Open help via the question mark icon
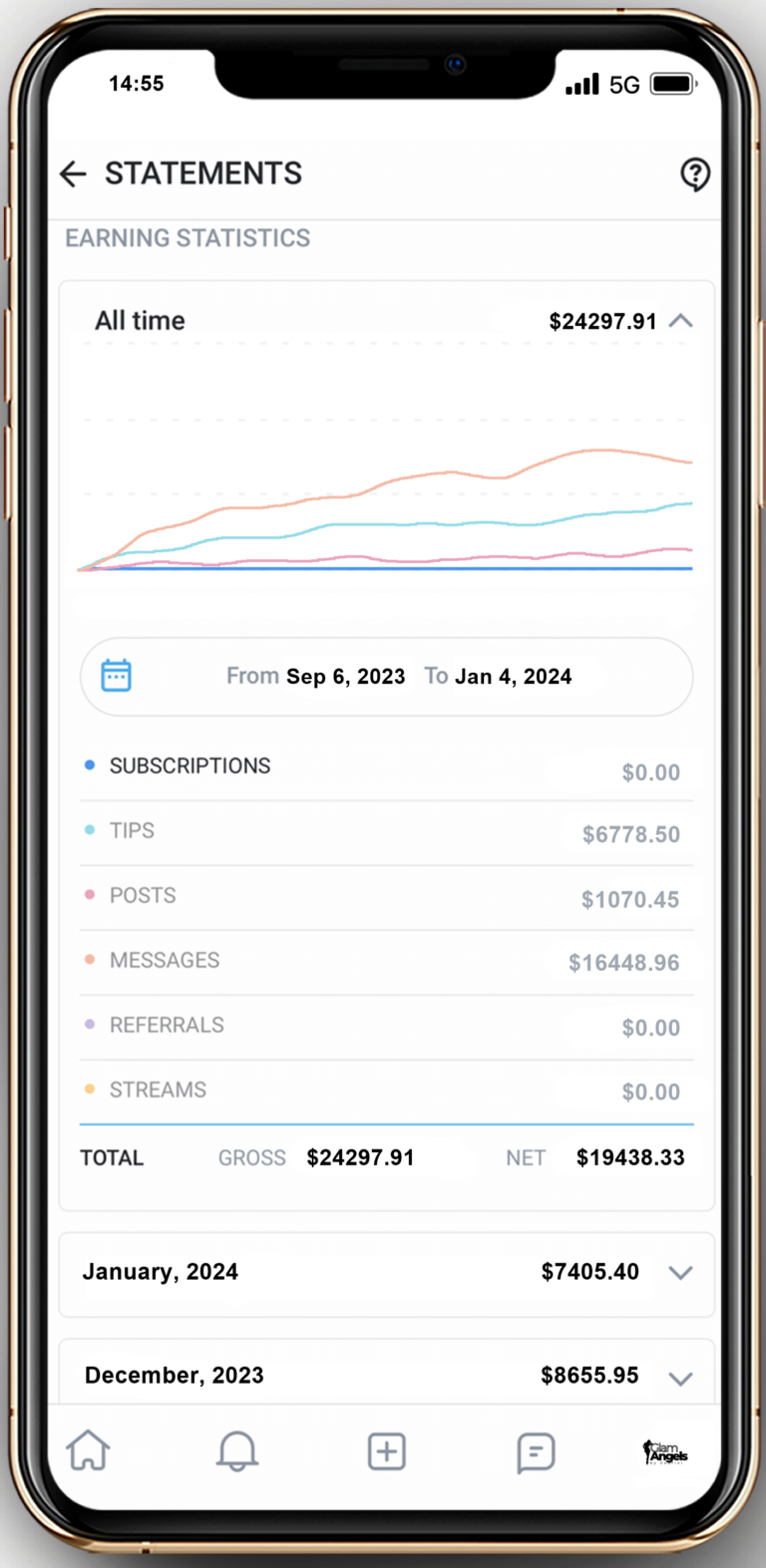This screenshot has height=1568, width=766. [x=695, y=173]
